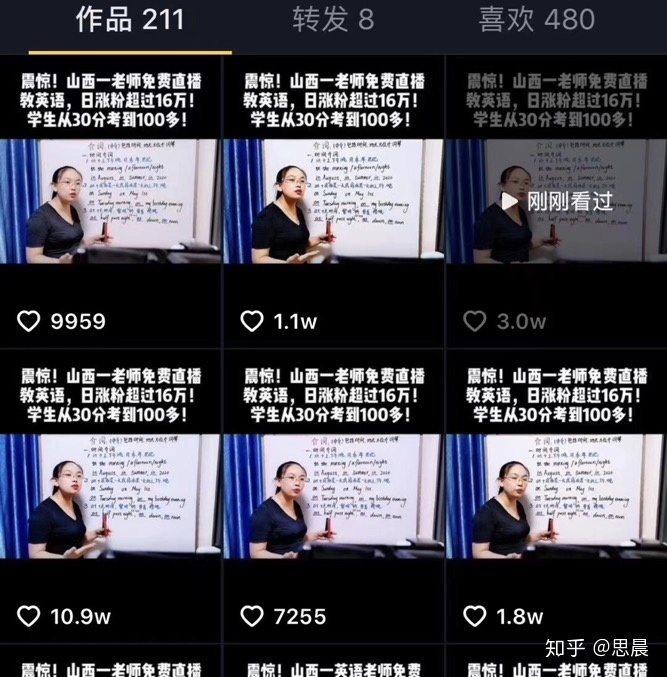667x677 pixels.
Task: Switch to the 喜欢 480 tab
Action: tap(536, 20)
